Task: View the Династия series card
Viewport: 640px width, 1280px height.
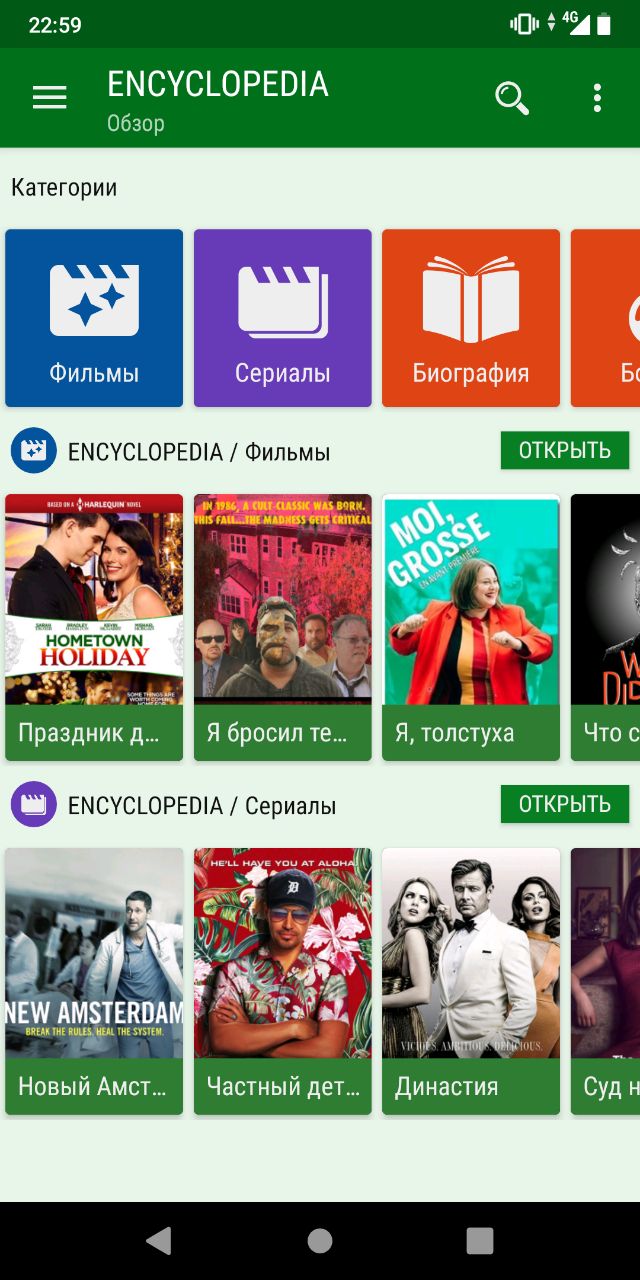Action: [470, 980]
